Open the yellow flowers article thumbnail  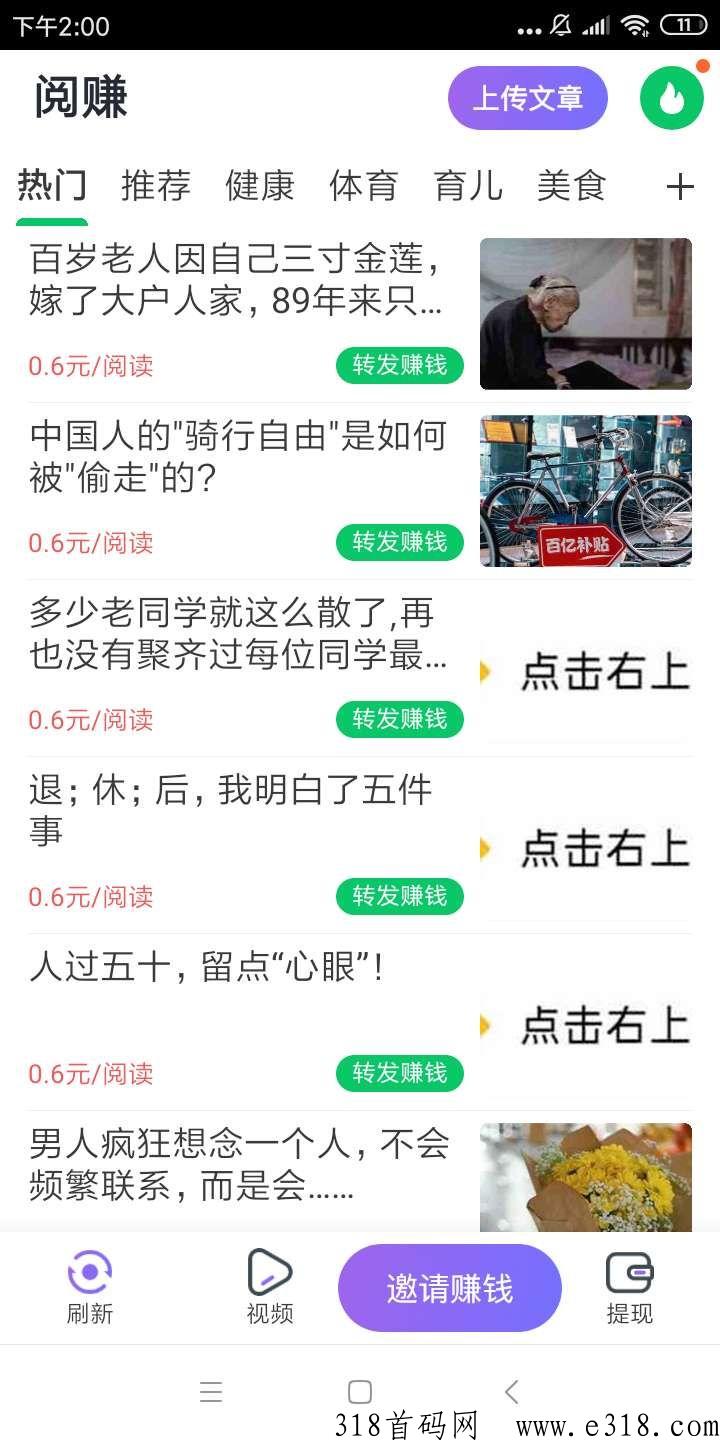(585, 1178)
